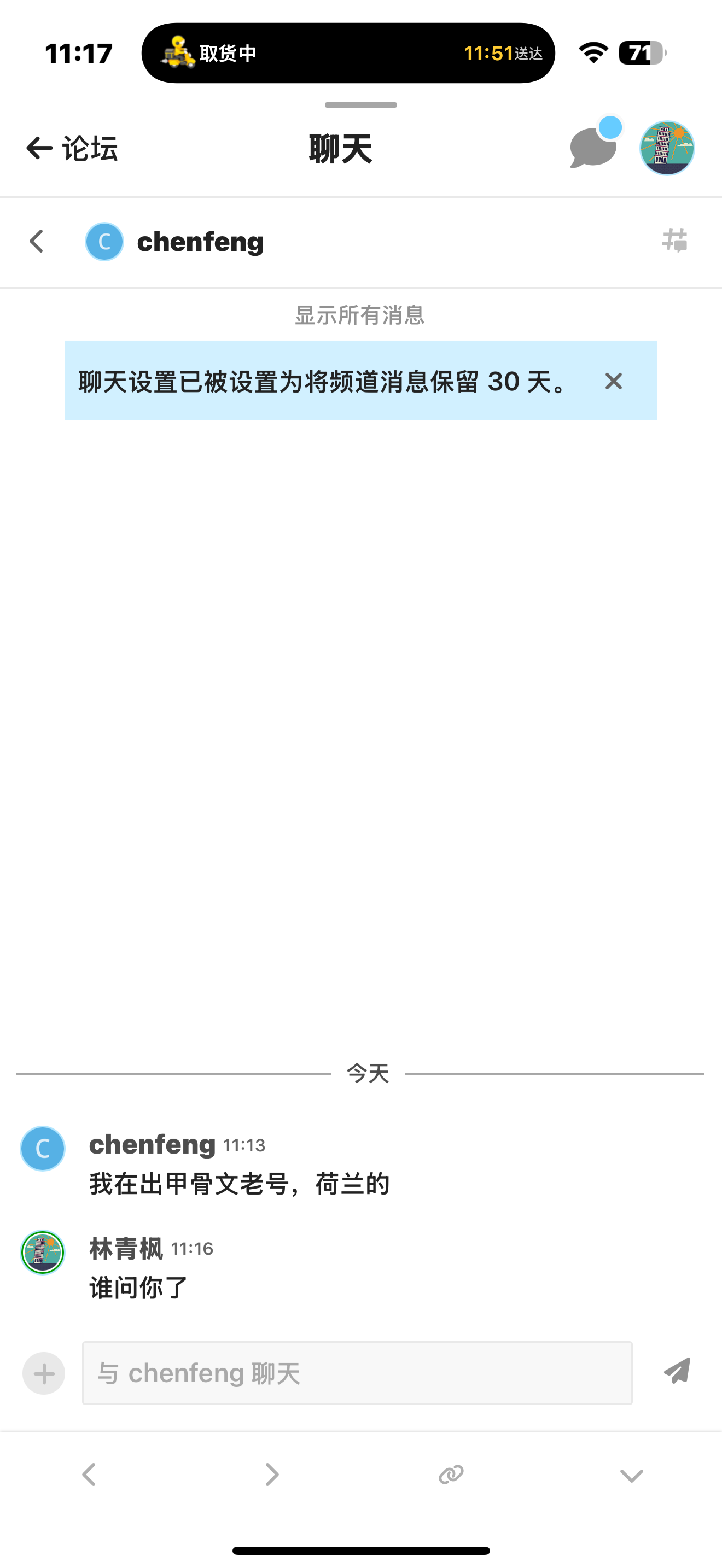Focus the 与 chenfeng 聊天 message field
The image size is (722, 1568).
[357, 1373]
